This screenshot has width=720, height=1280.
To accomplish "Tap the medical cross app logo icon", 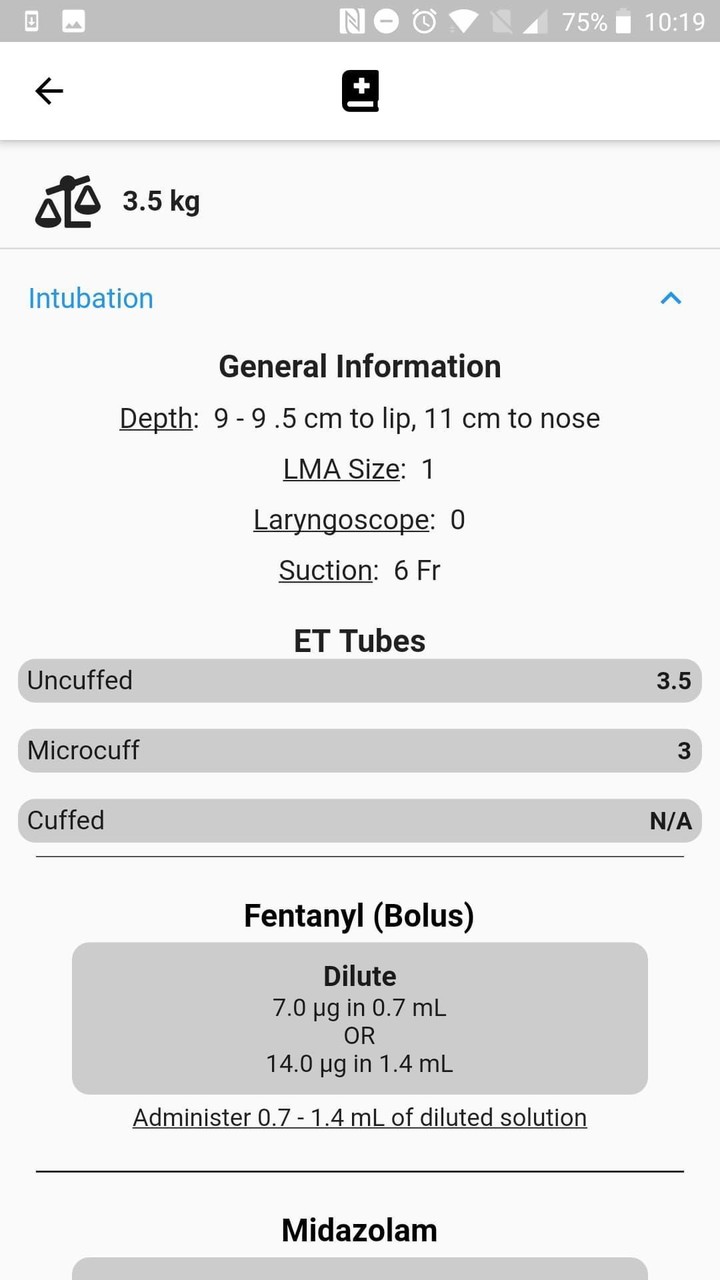I will [360, 90].
